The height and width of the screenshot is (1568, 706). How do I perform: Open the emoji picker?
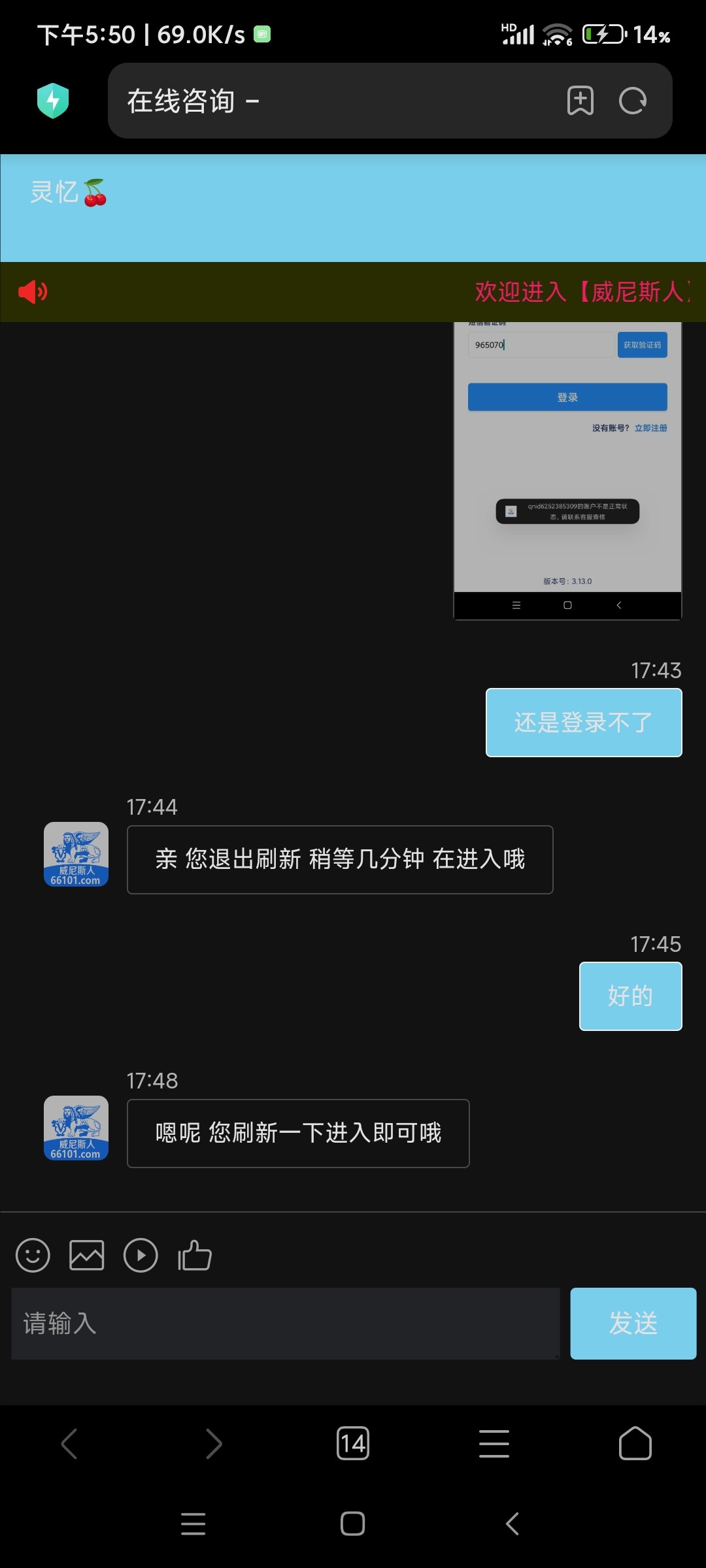33,1255
